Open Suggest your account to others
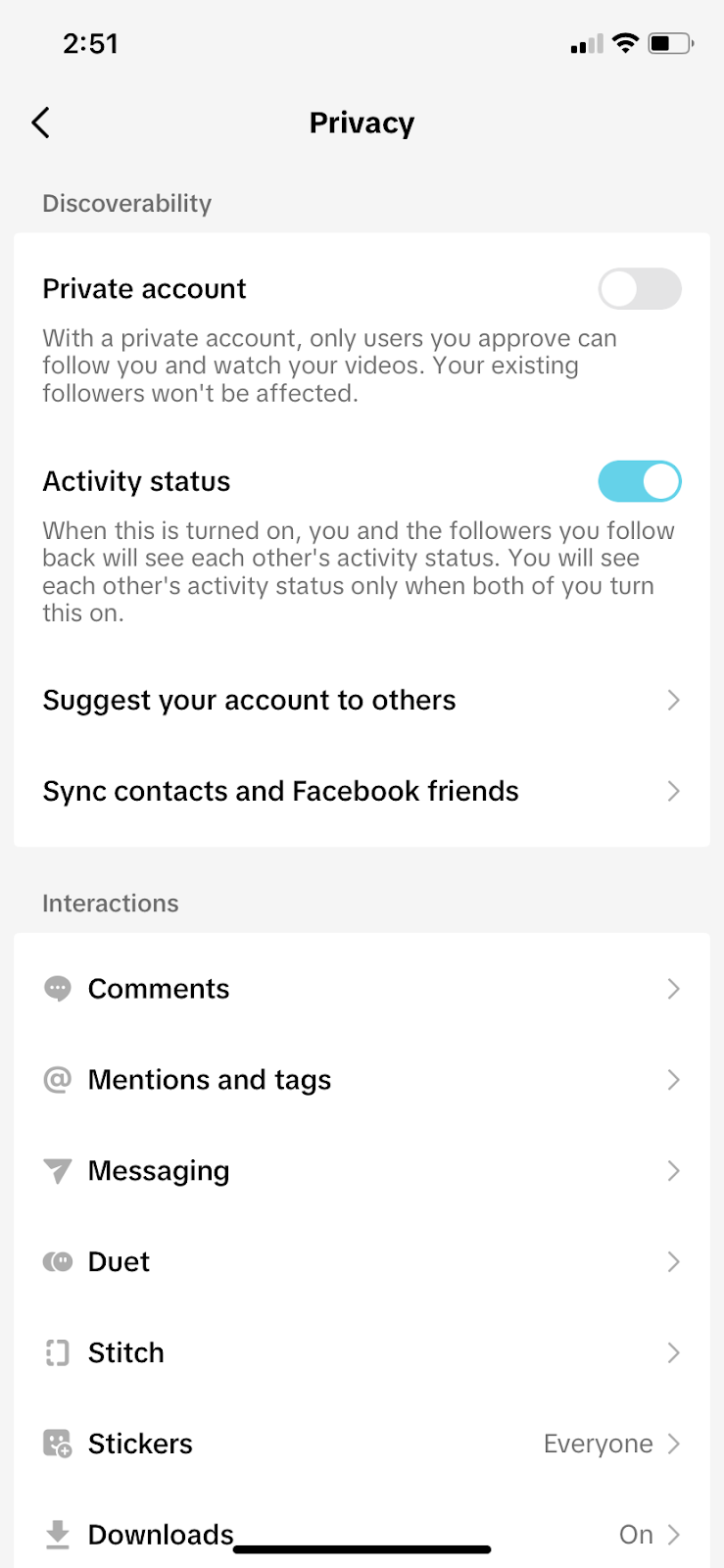 [361, 701]
